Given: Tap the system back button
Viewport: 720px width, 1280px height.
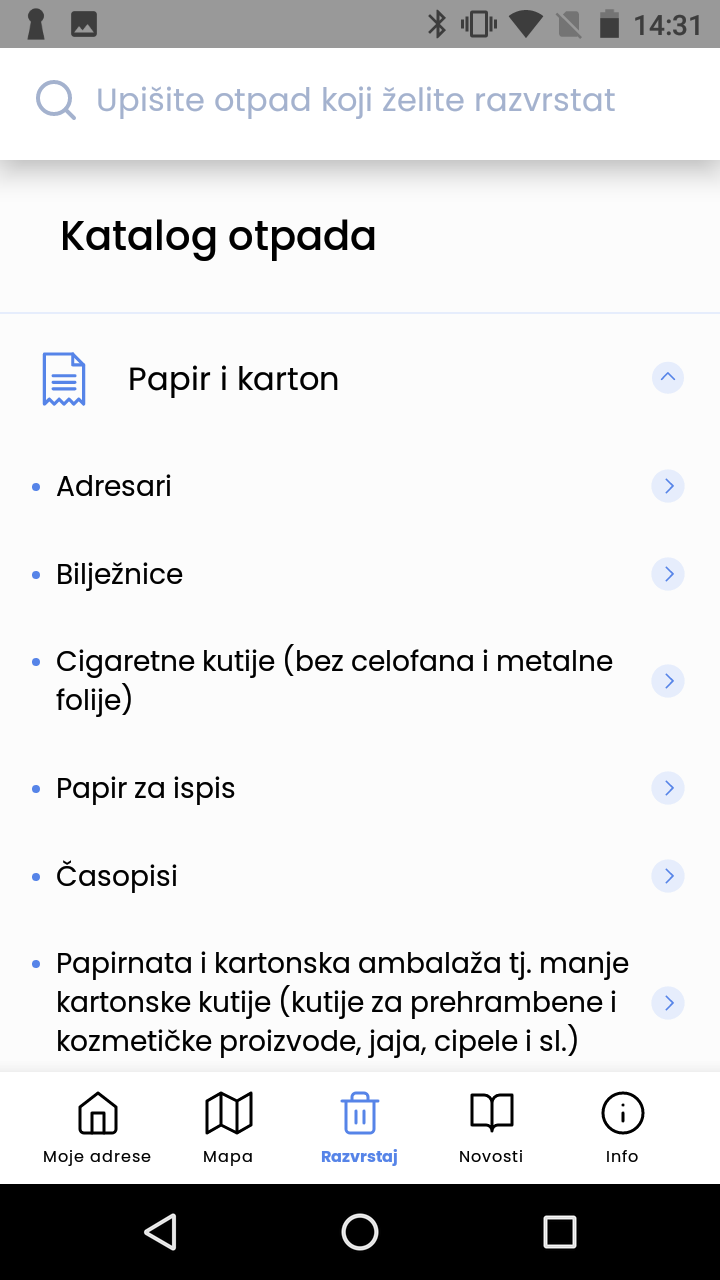Looking at the screenshot, I should [x=160, y=1232].
